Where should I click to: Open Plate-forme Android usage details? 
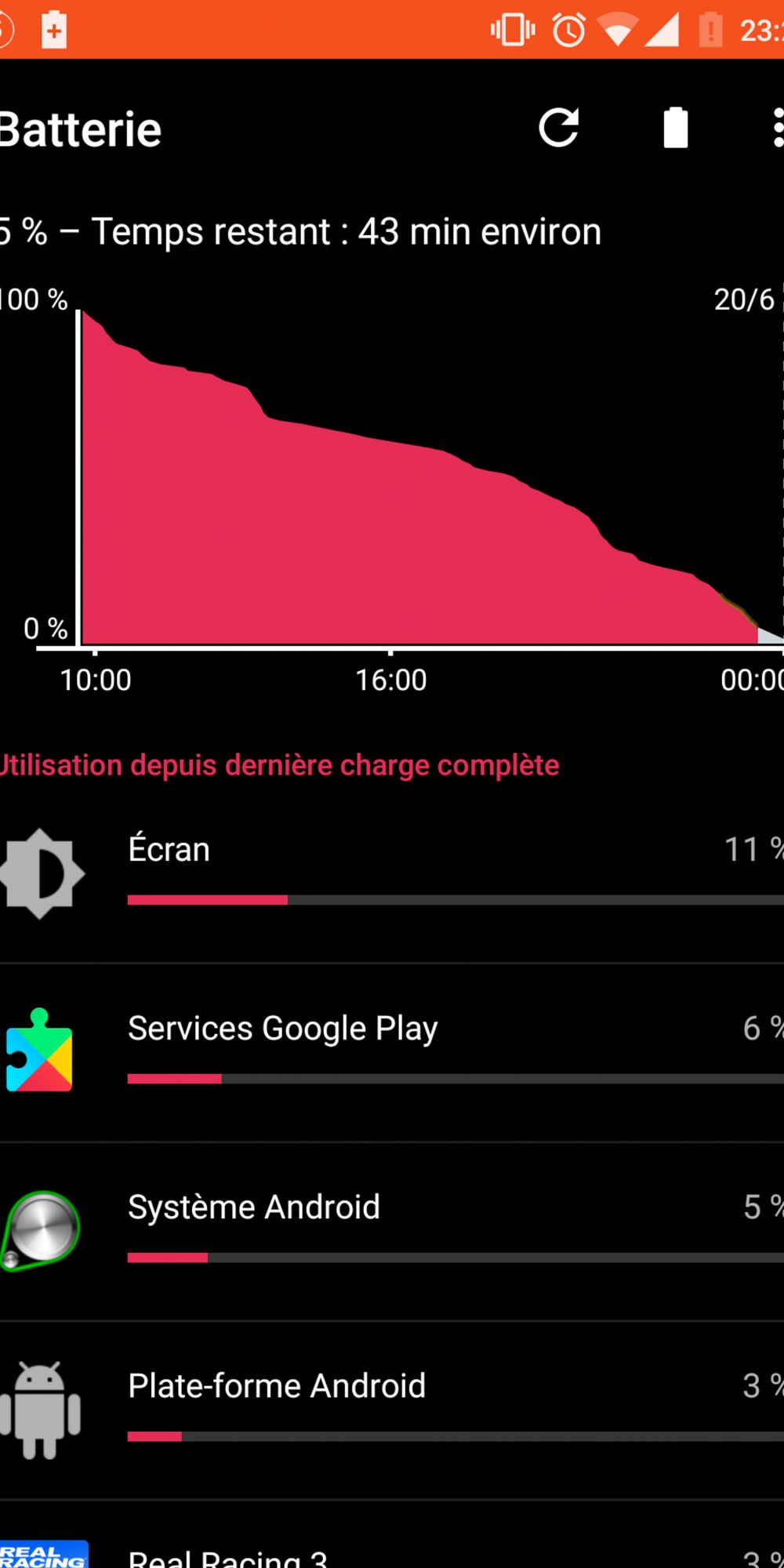coord(392,1410)
